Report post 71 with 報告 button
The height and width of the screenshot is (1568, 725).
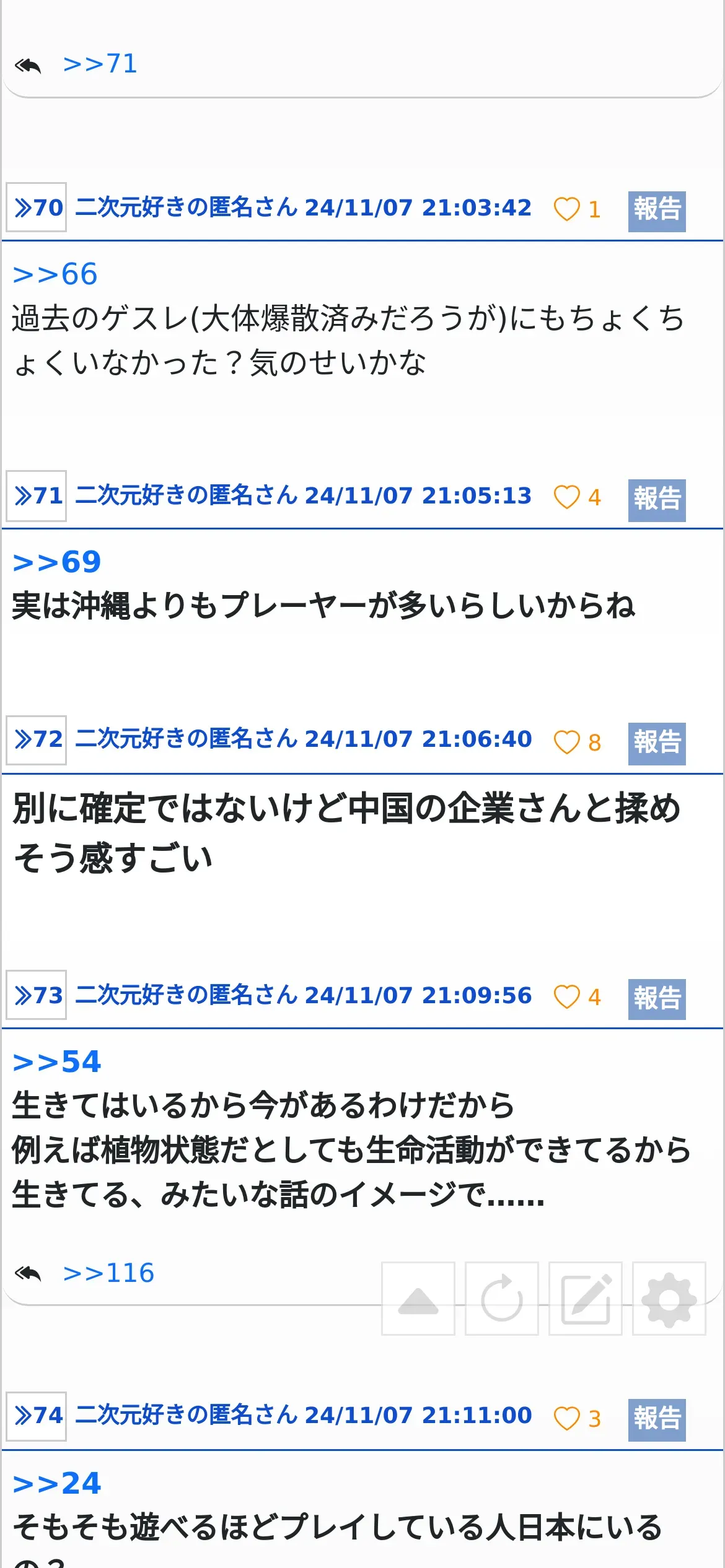(657, 500)
